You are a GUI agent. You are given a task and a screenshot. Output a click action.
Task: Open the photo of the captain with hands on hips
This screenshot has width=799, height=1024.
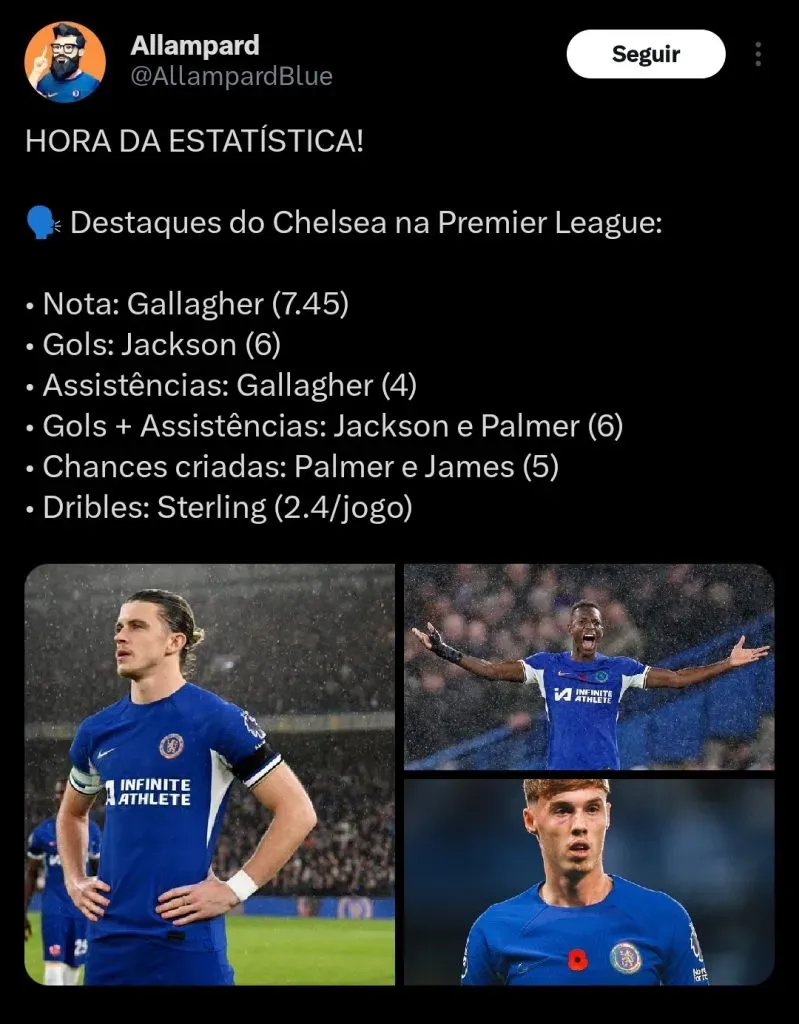[209, 775]
